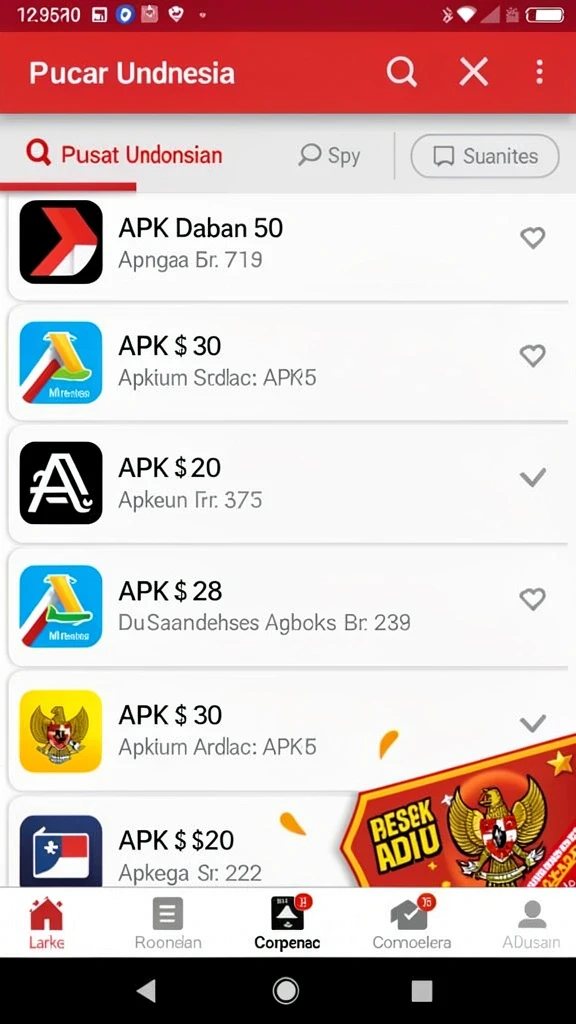Image resolution: width=576 pixels, height=1024 pixels.
Task: Favorite APK Daban 50 with the heart
Action: [x=532, y=238]
